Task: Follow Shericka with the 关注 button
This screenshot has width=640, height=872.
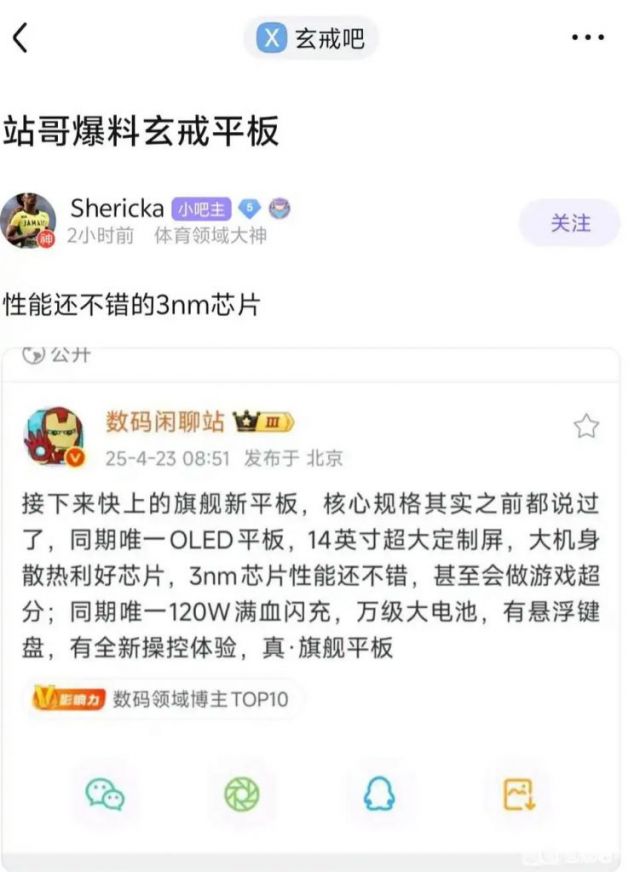Action: [569, 223]
